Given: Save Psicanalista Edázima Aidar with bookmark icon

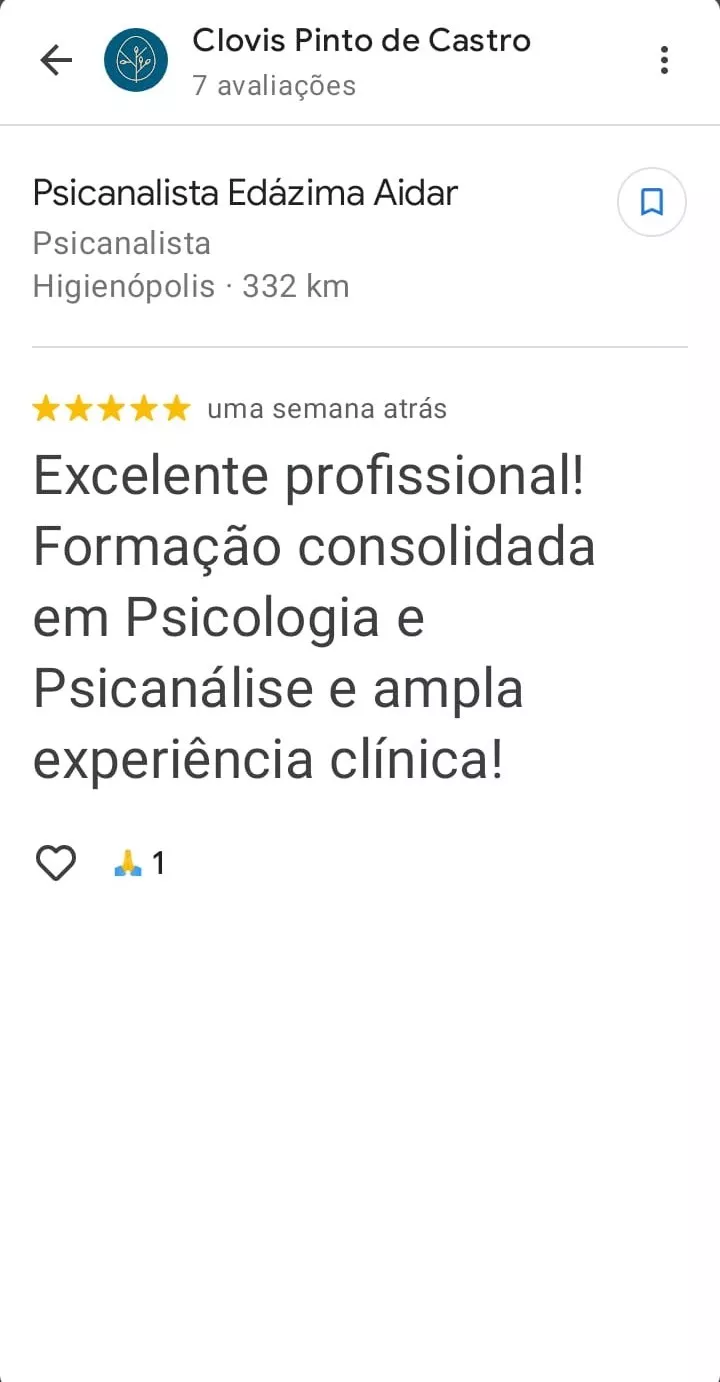Looking at the screenshot, I should tap(652, 203).
